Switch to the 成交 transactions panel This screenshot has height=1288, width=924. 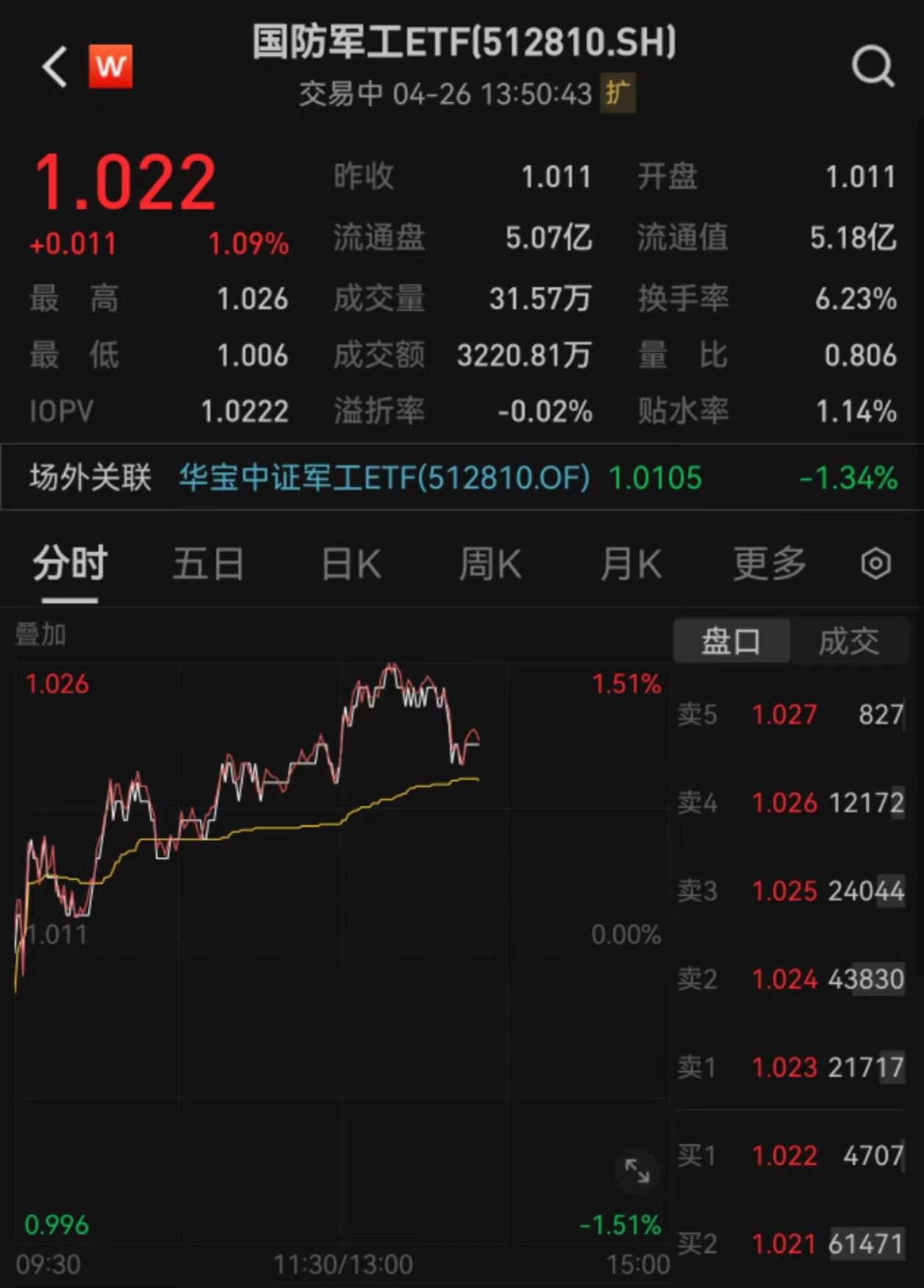(850, 639)
